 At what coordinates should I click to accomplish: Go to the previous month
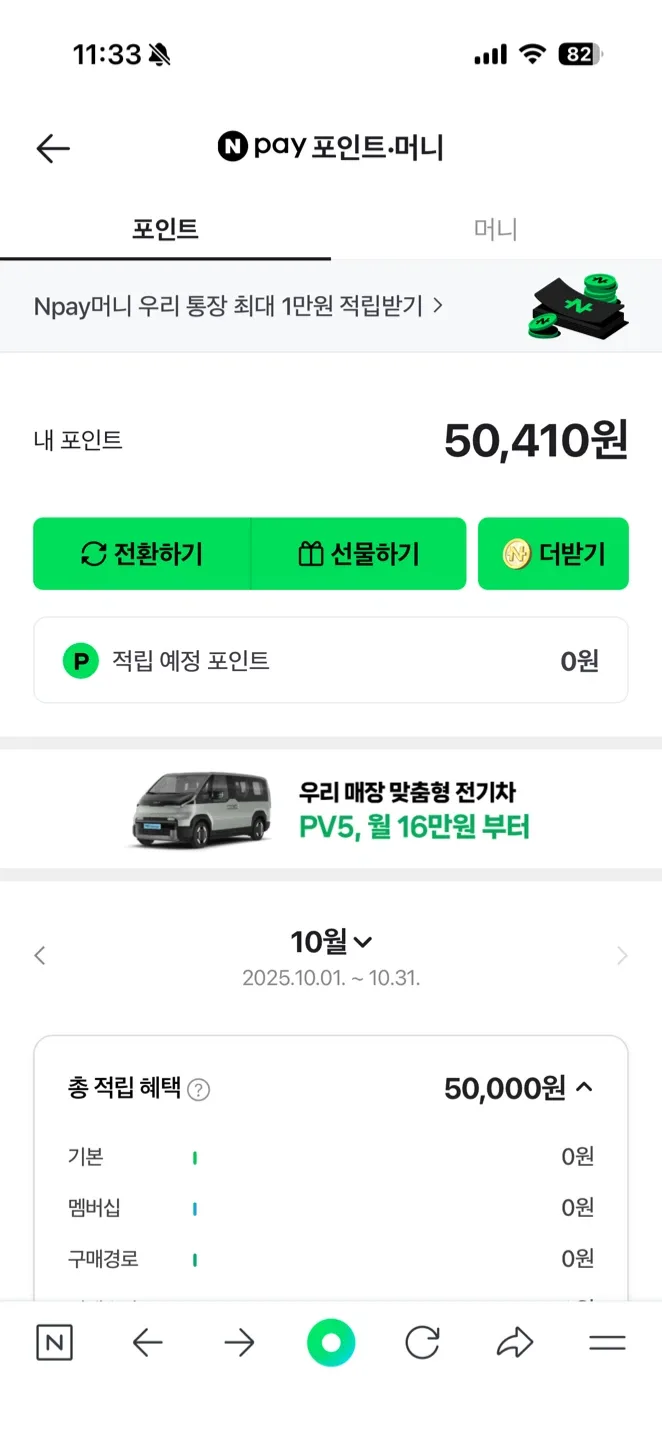pos(40,956)
